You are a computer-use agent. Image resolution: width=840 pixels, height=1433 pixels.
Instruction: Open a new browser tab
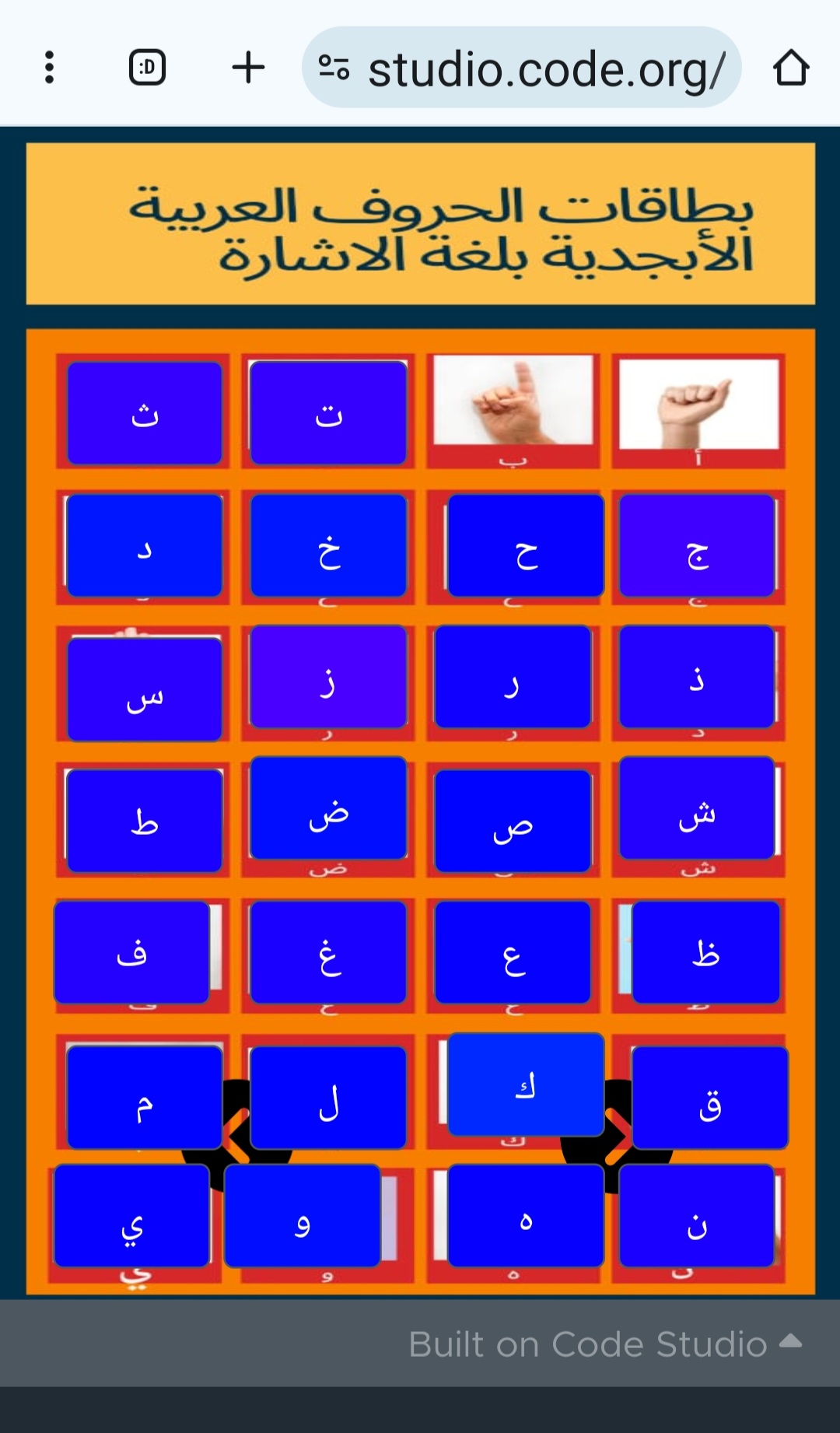coord(248,68)
